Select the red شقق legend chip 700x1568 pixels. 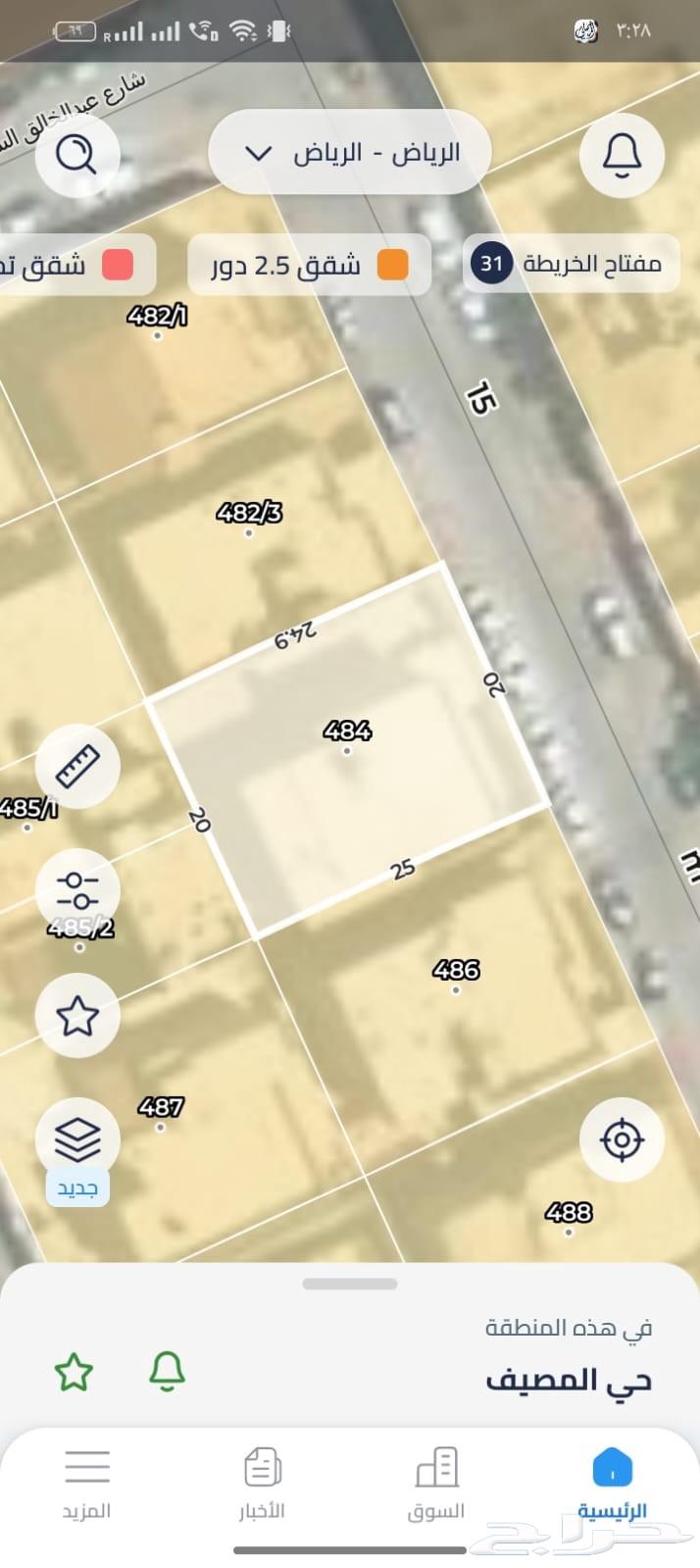74,265
